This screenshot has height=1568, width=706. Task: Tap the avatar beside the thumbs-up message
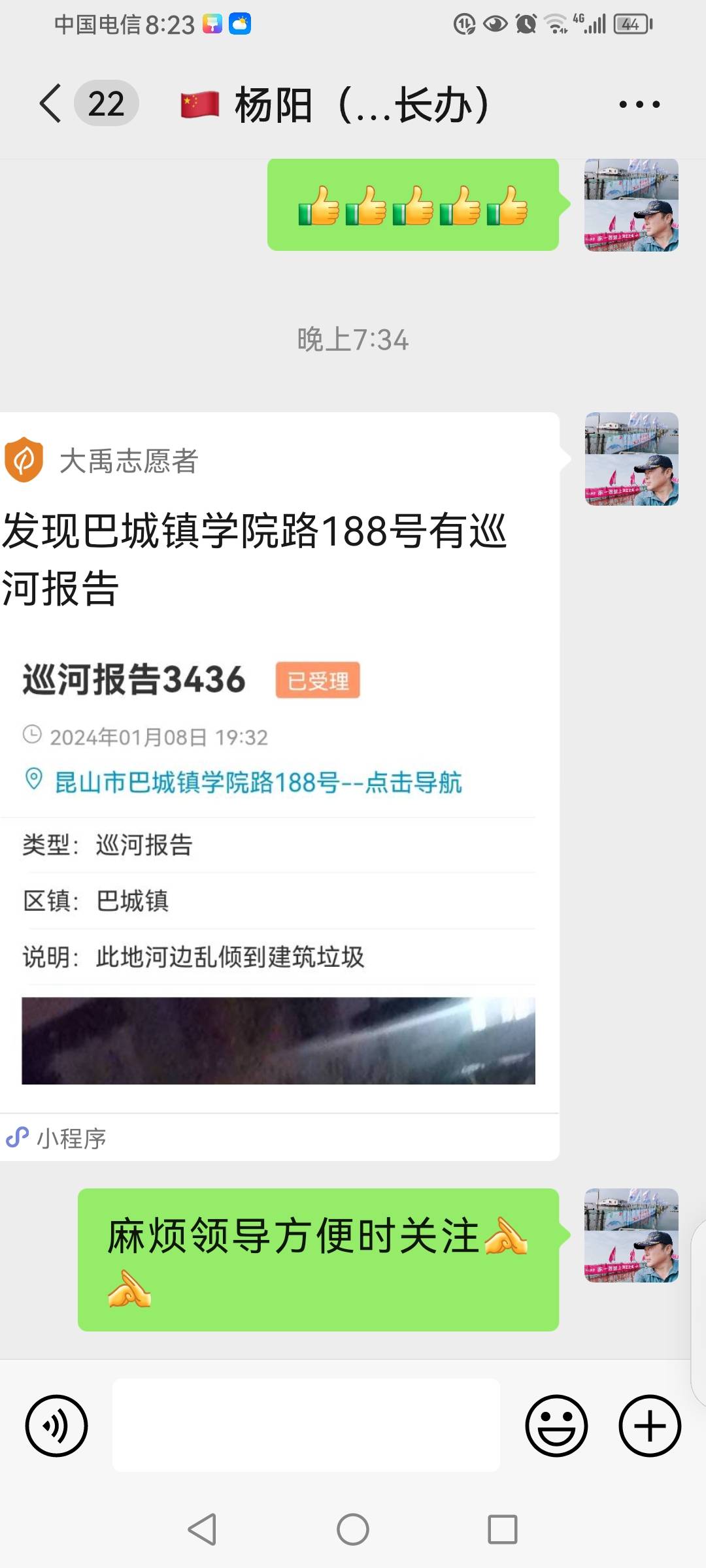pyautogui.click(x=631, y=204)
